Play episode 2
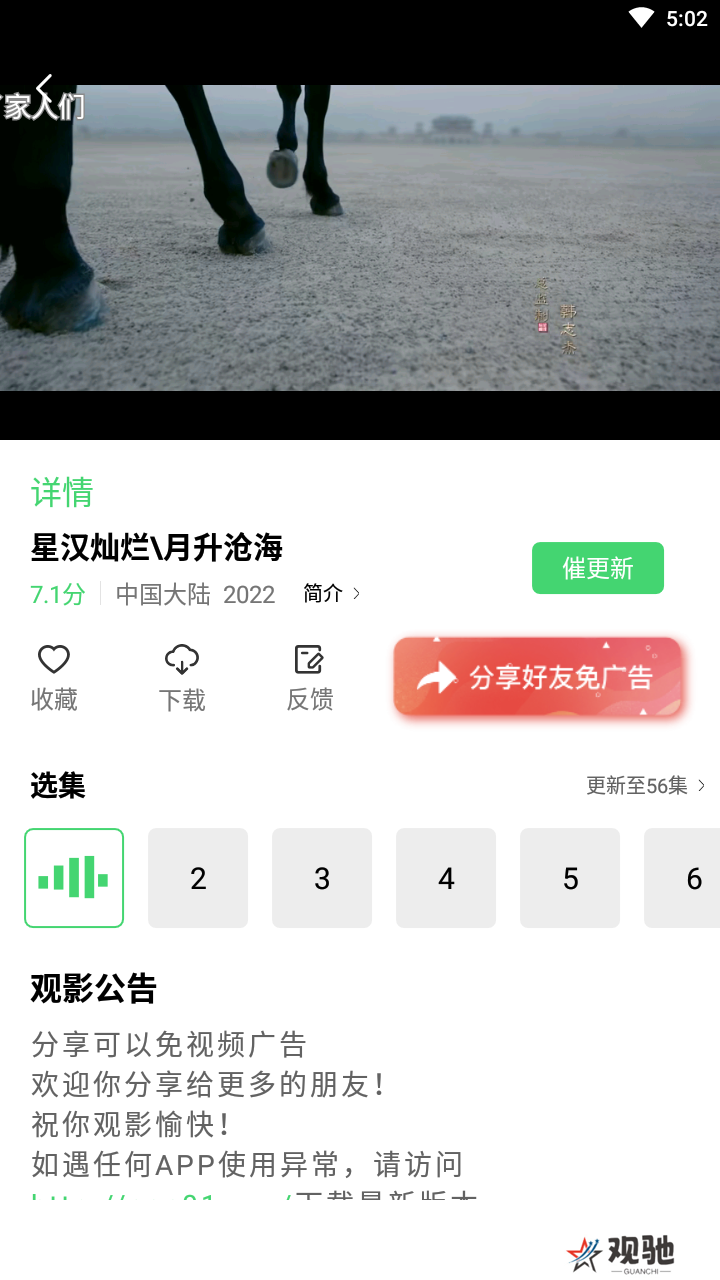This screenshot has width=720, height=1280. coord(198,878)
